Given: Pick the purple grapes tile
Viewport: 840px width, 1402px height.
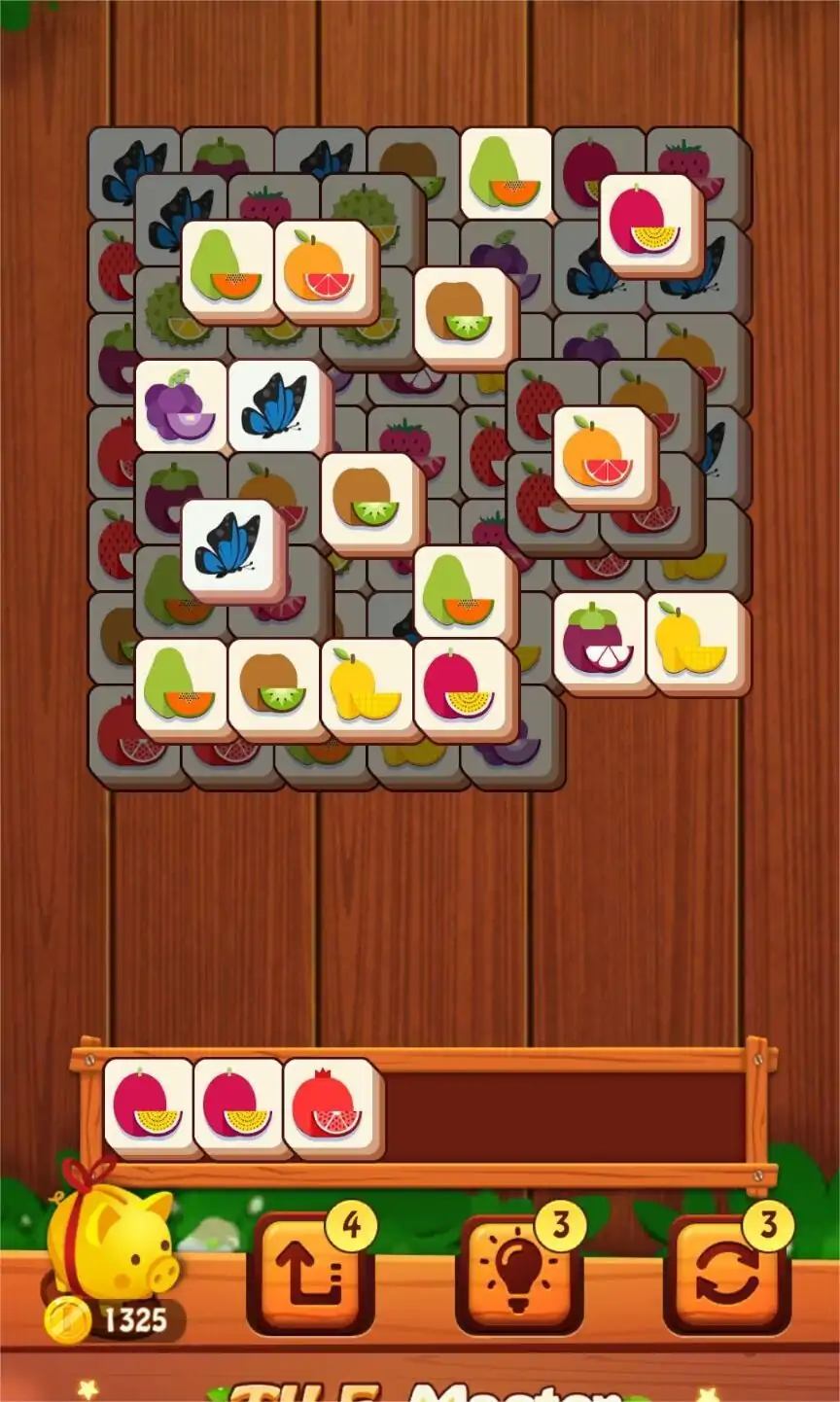Looking at the screenshot, I should (x=180, y=404).
